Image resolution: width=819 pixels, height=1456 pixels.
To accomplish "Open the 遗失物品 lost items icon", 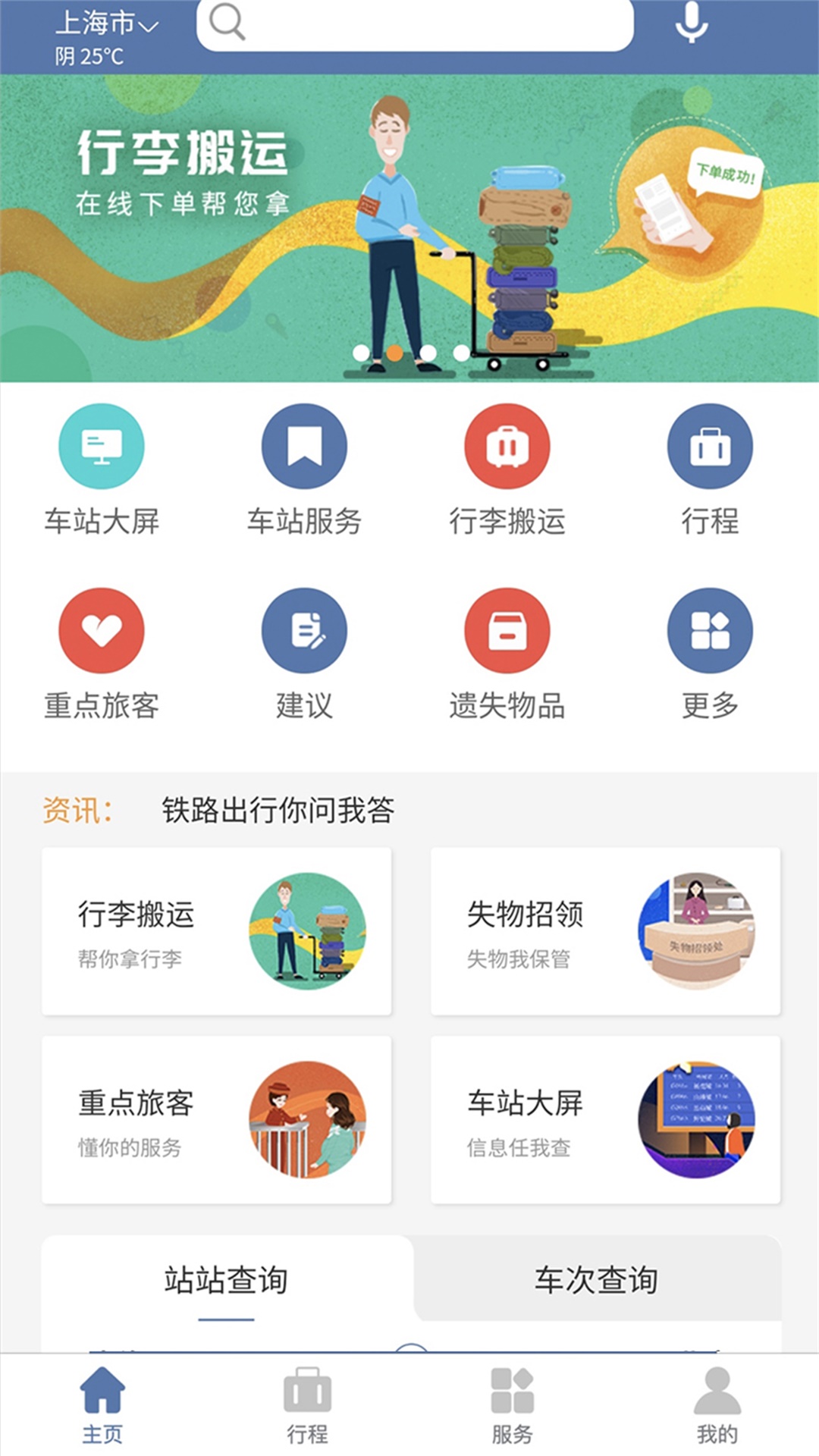I will click(x=508, y=630).
